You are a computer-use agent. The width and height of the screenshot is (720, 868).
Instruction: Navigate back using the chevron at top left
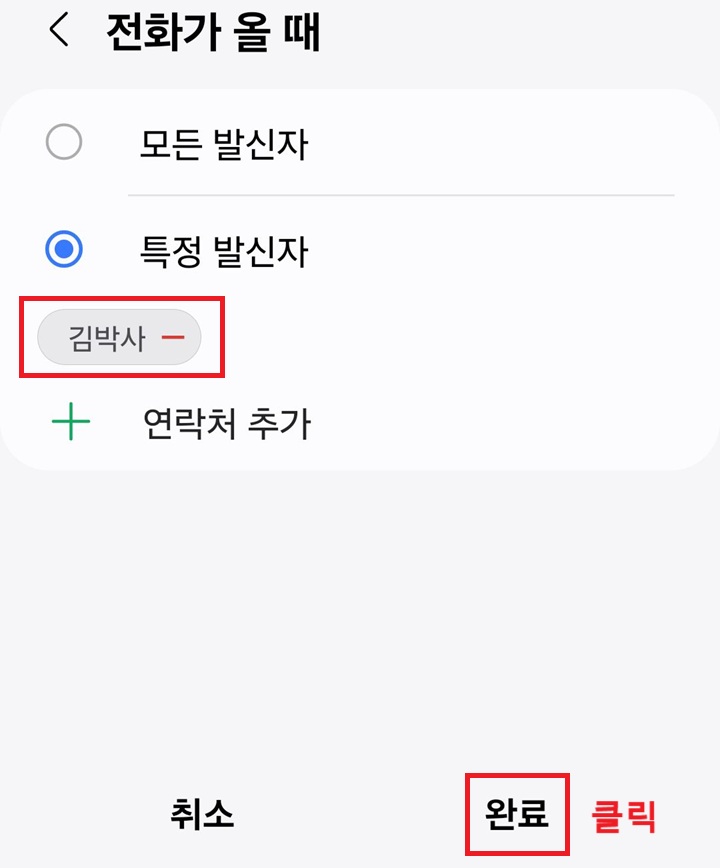tap(57, 32)
